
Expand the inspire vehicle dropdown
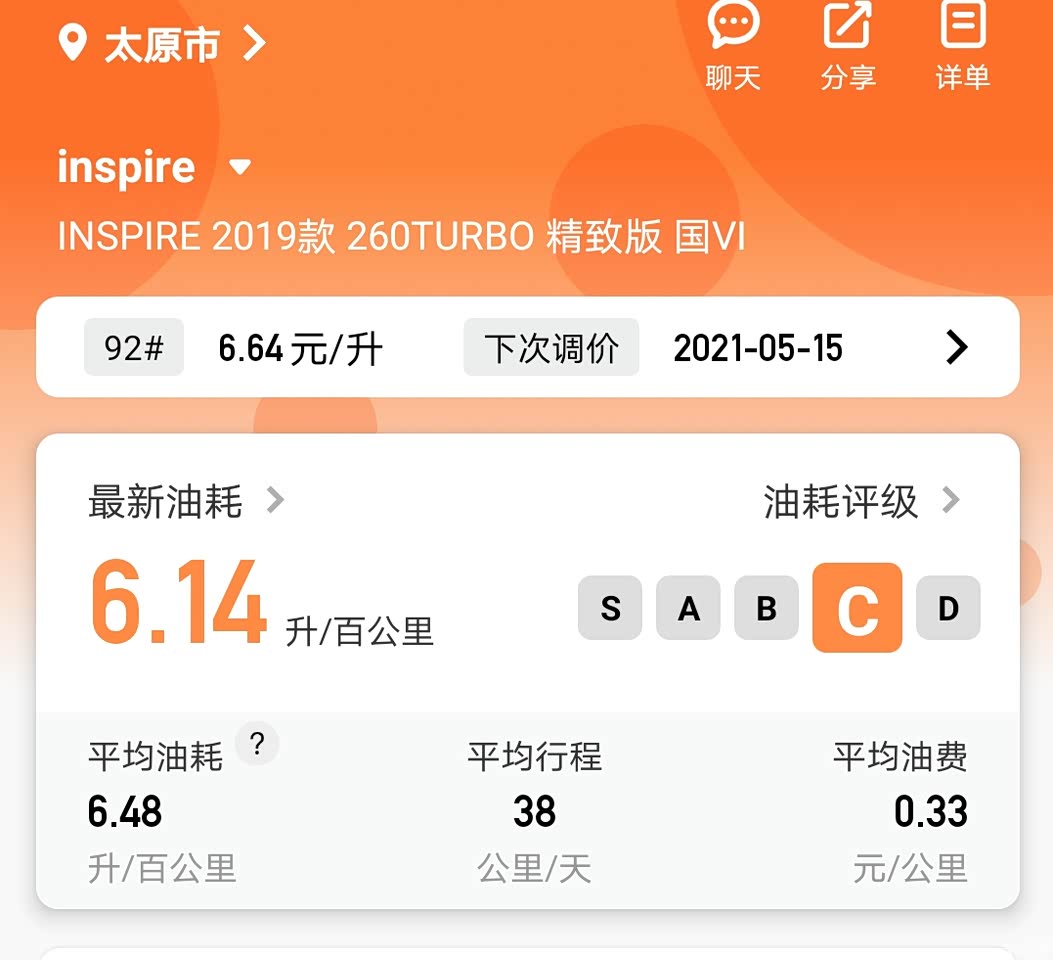[240, 167]
